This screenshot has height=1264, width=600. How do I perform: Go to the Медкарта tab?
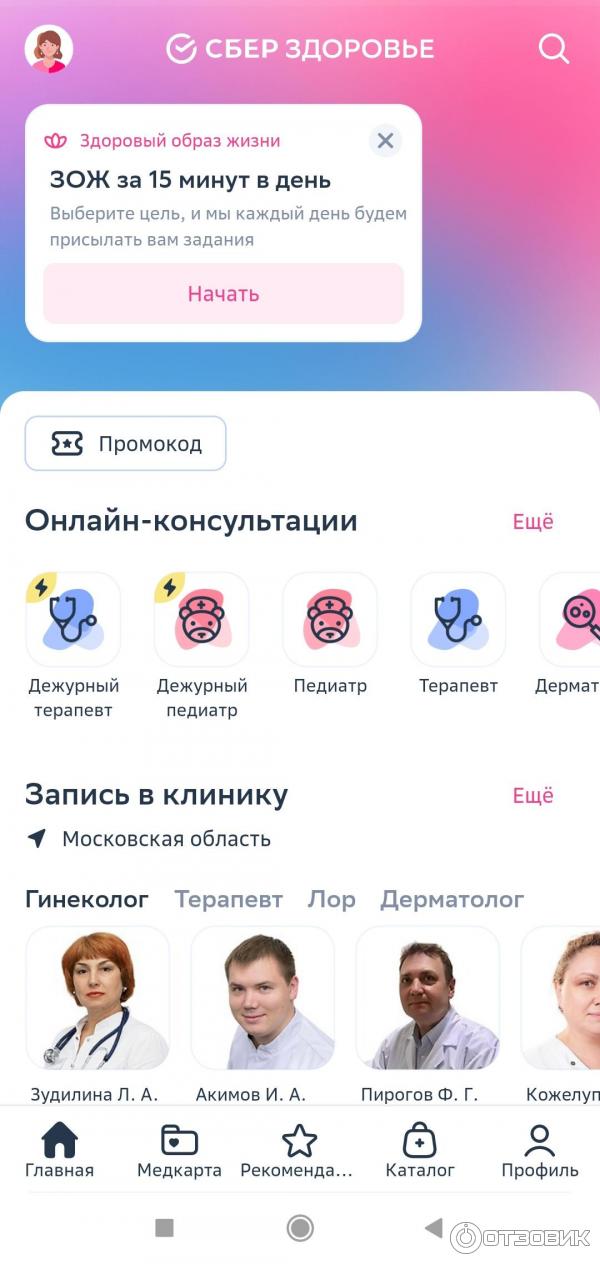(x=179, y=1150)
